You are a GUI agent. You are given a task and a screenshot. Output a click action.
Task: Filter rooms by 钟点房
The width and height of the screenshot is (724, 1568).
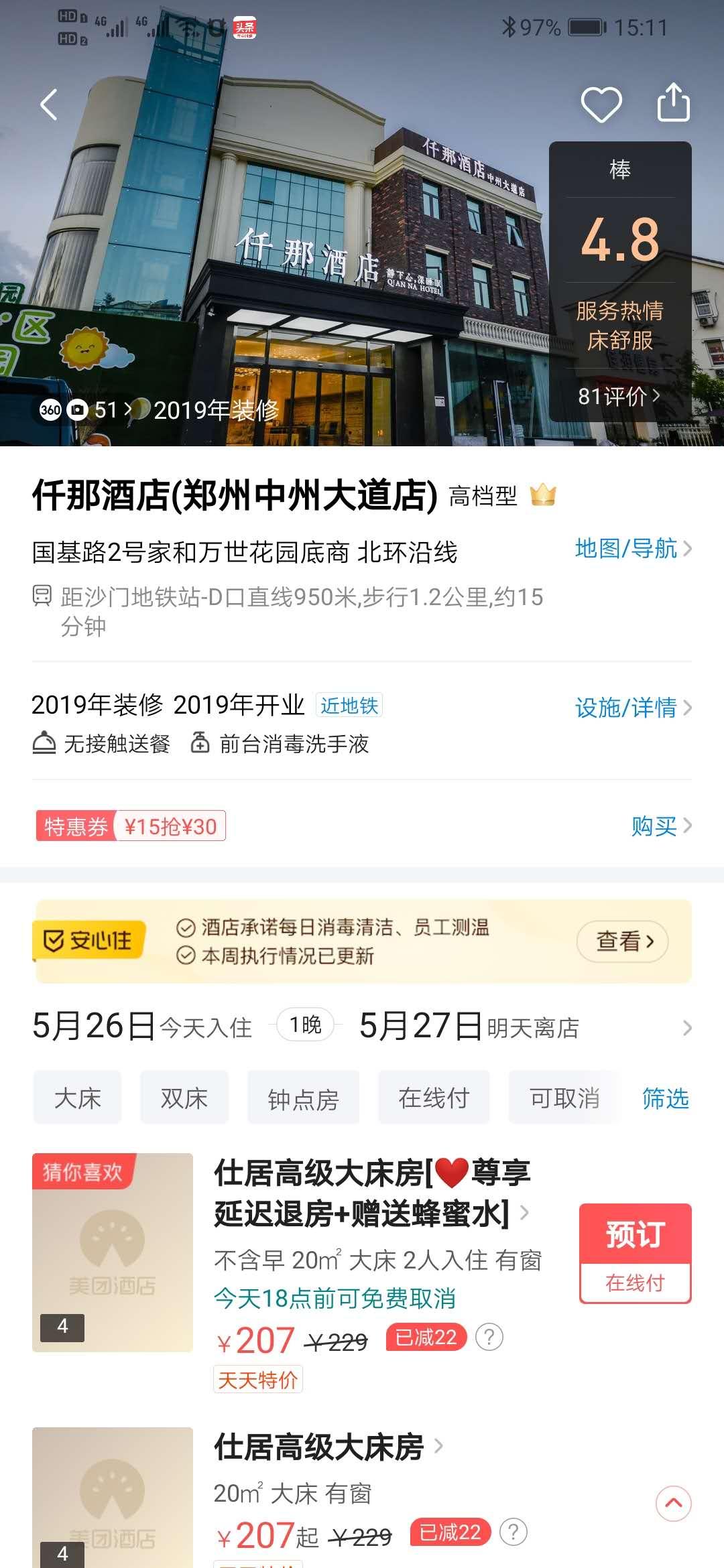[x=303, y=1098]
